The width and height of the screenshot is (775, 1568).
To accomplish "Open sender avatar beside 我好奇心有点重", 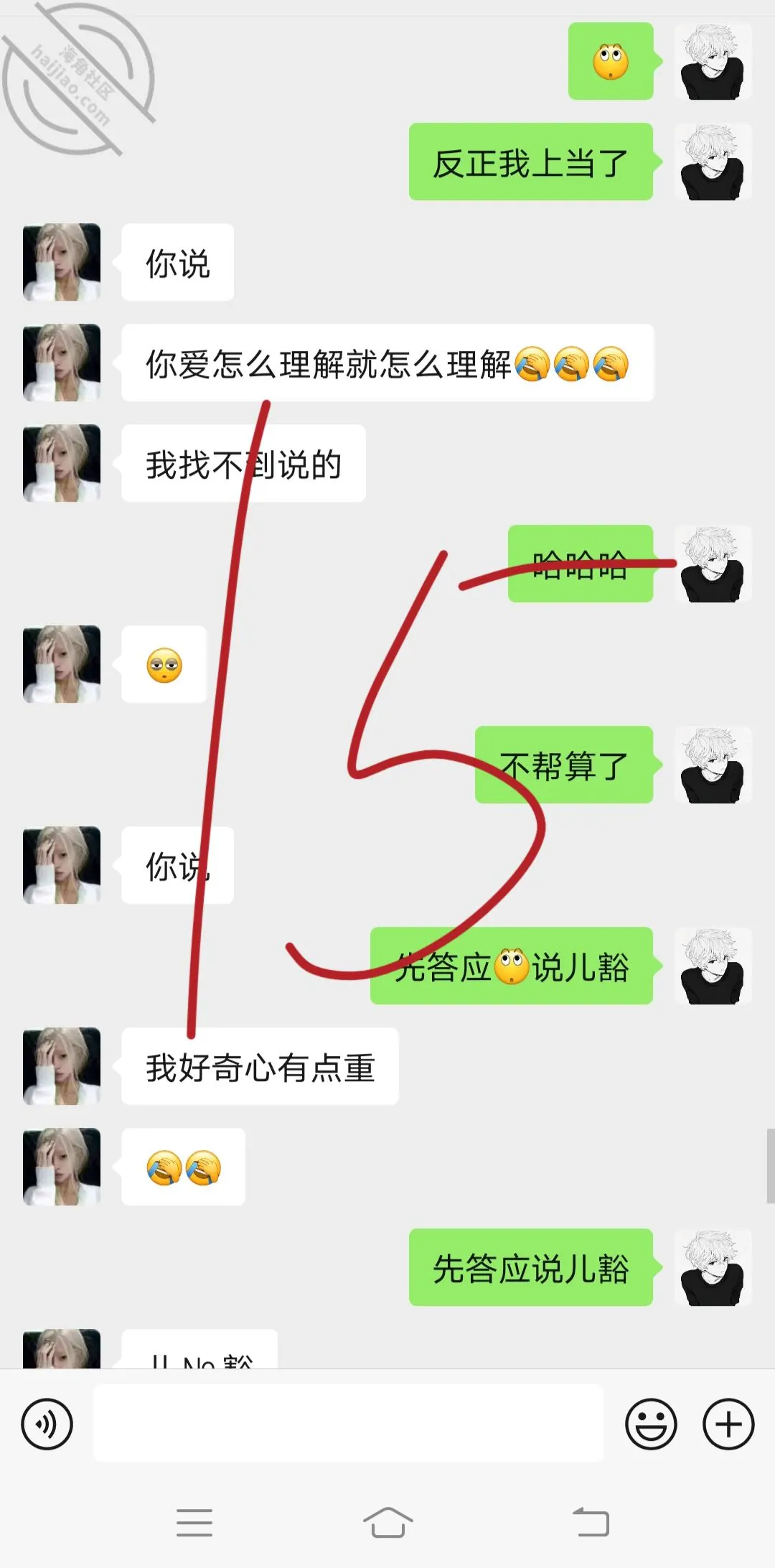I will [x=62, y=1066].
